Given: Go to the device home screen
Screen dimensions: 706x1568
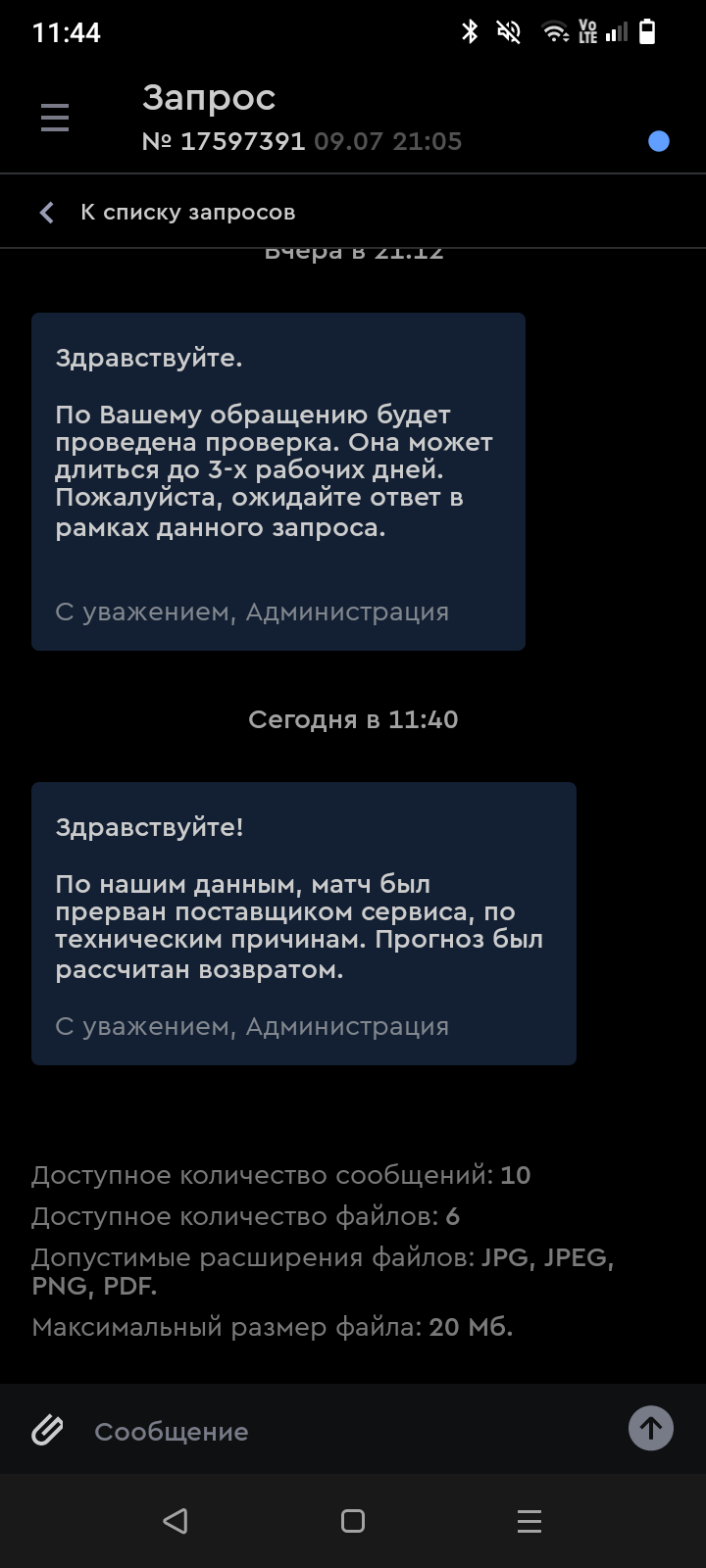Looking at the screenshot, I should click(x=353, y=1521).
